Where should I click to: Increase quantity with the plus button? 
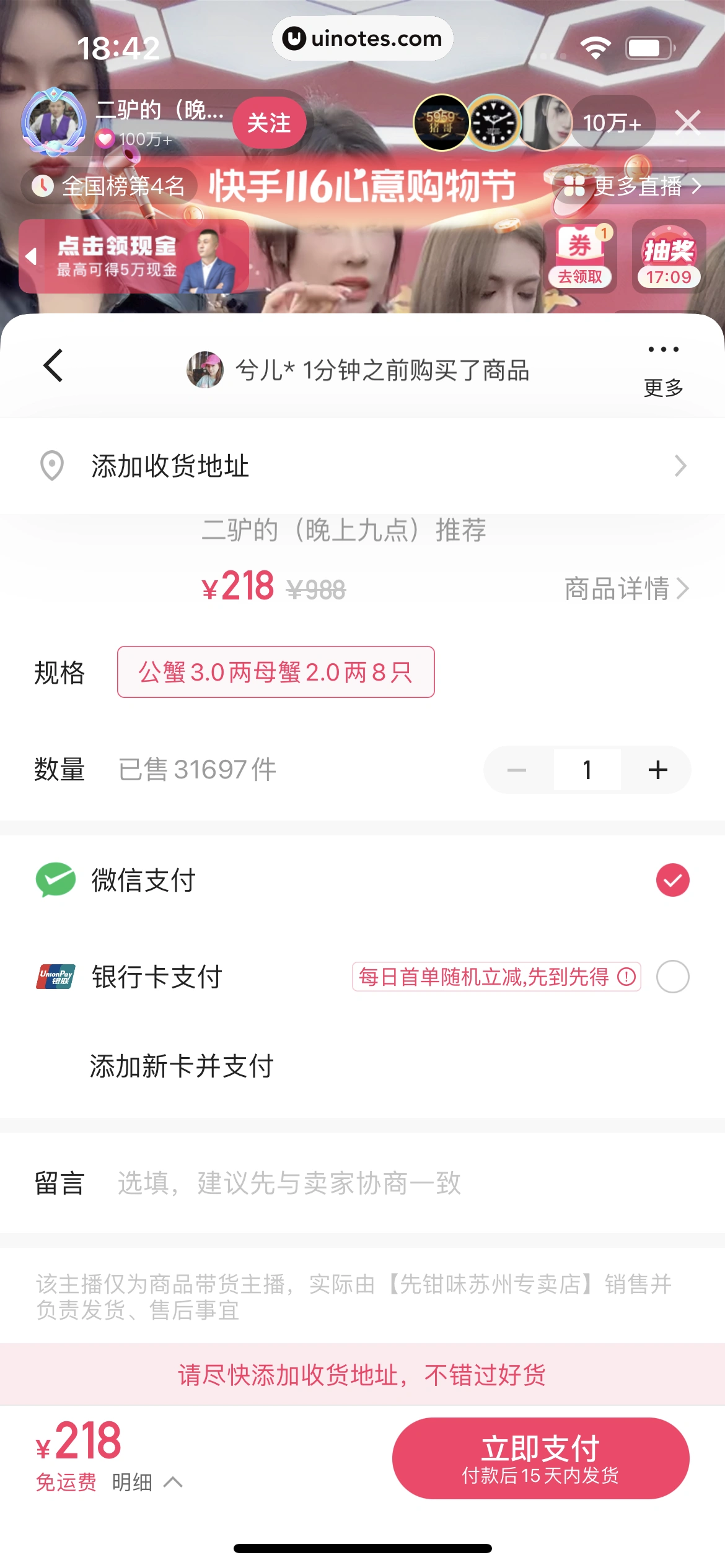click(x=657, y=770)
